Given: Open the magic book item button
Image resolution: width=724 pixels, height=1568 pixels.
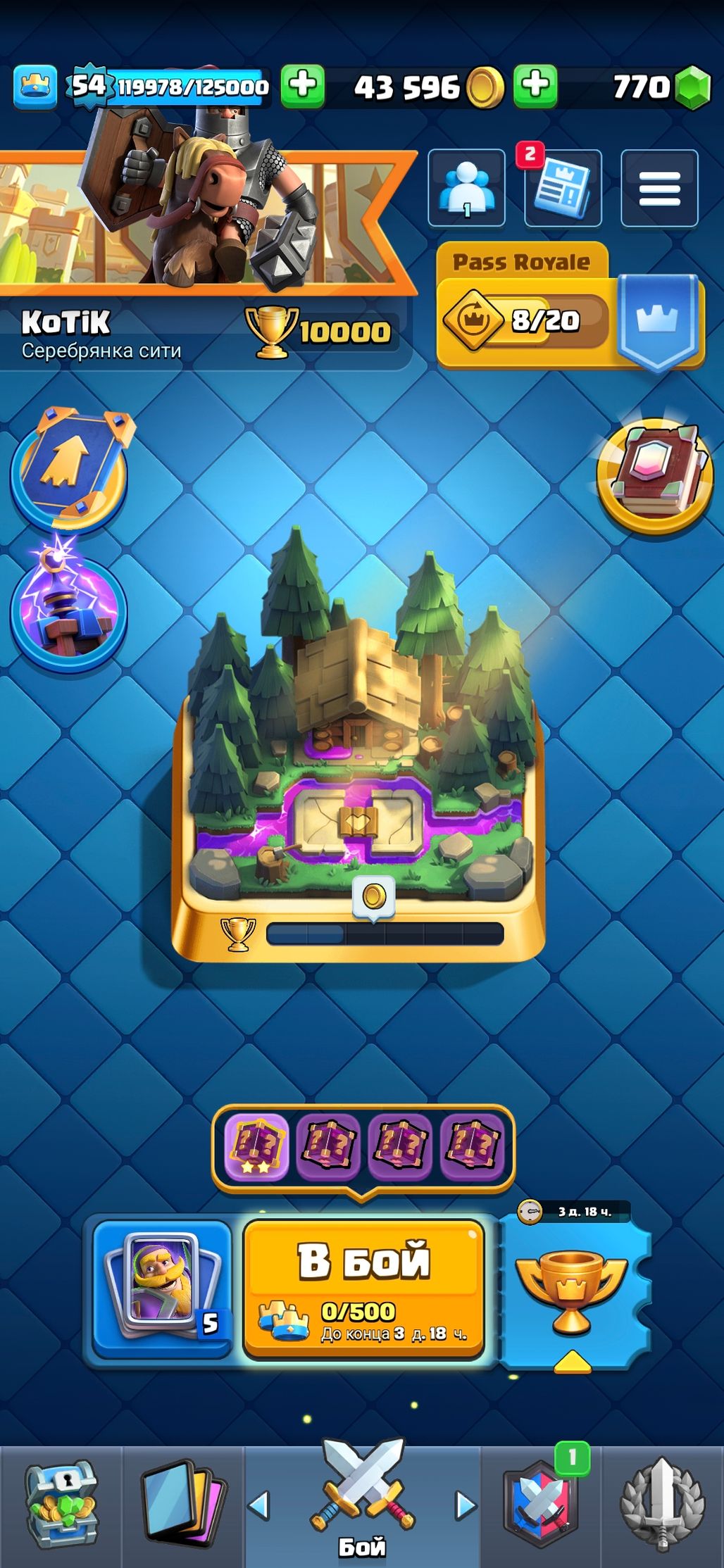Looking at the screenshot, I should click(x=655, y=475).
